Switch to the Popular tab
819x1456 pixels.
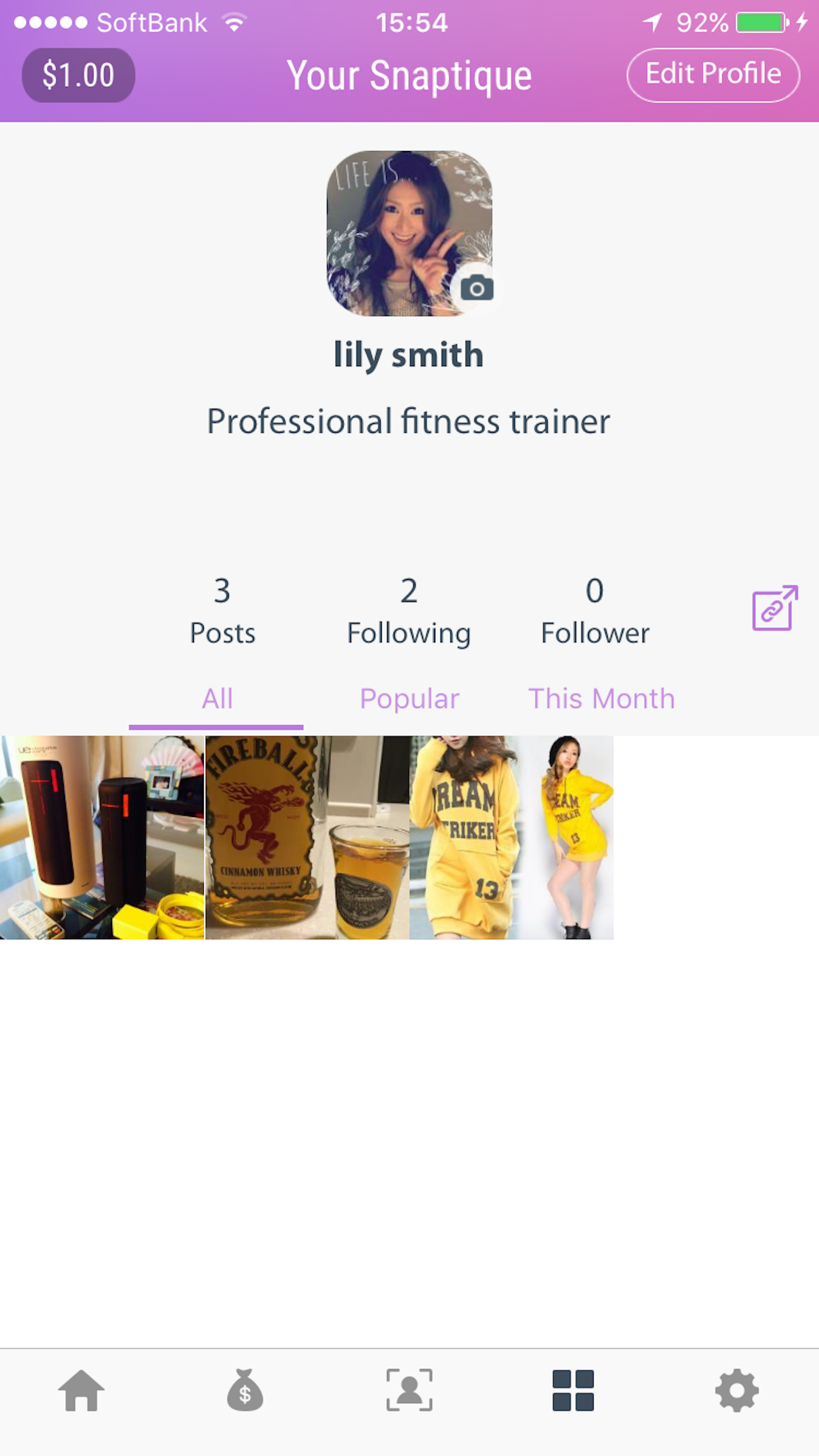coord(409,699)
